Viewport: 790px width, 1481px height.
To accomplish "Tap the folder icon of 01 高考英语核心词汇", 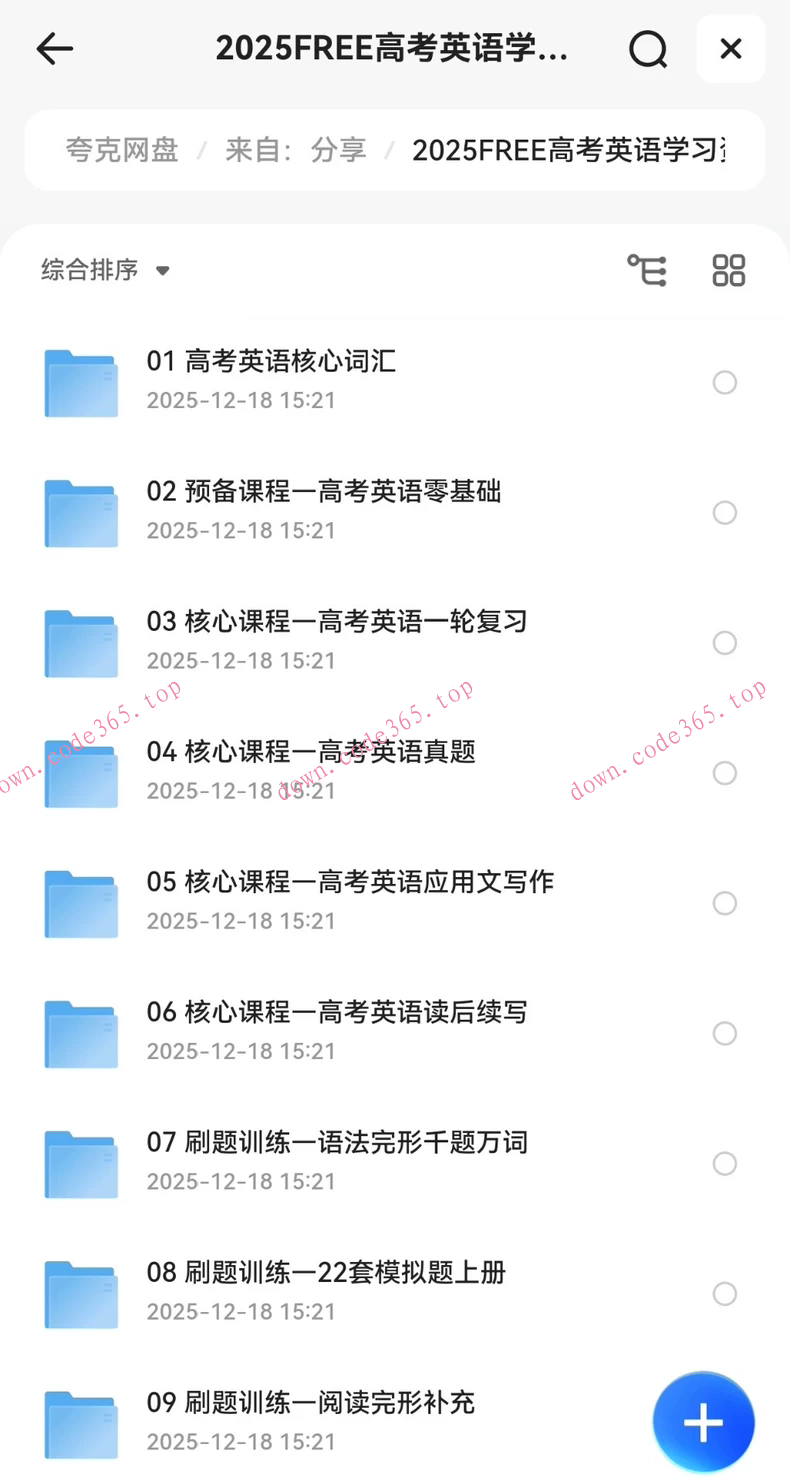I will 81,383.
